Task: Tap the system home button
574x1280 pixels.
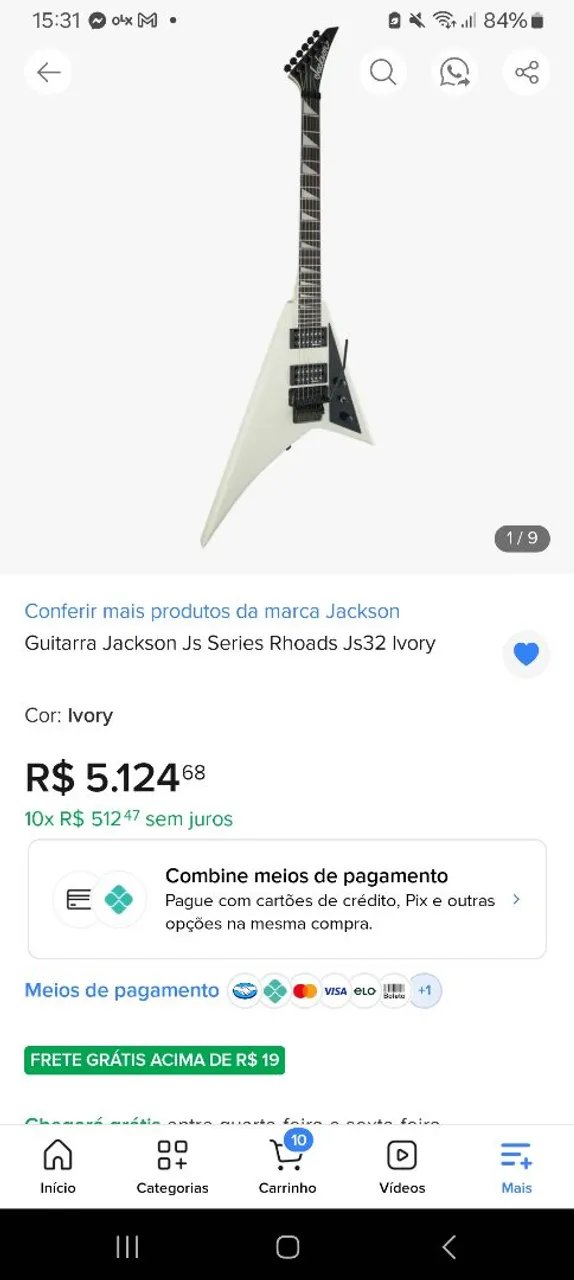Action: [287, 1246]
